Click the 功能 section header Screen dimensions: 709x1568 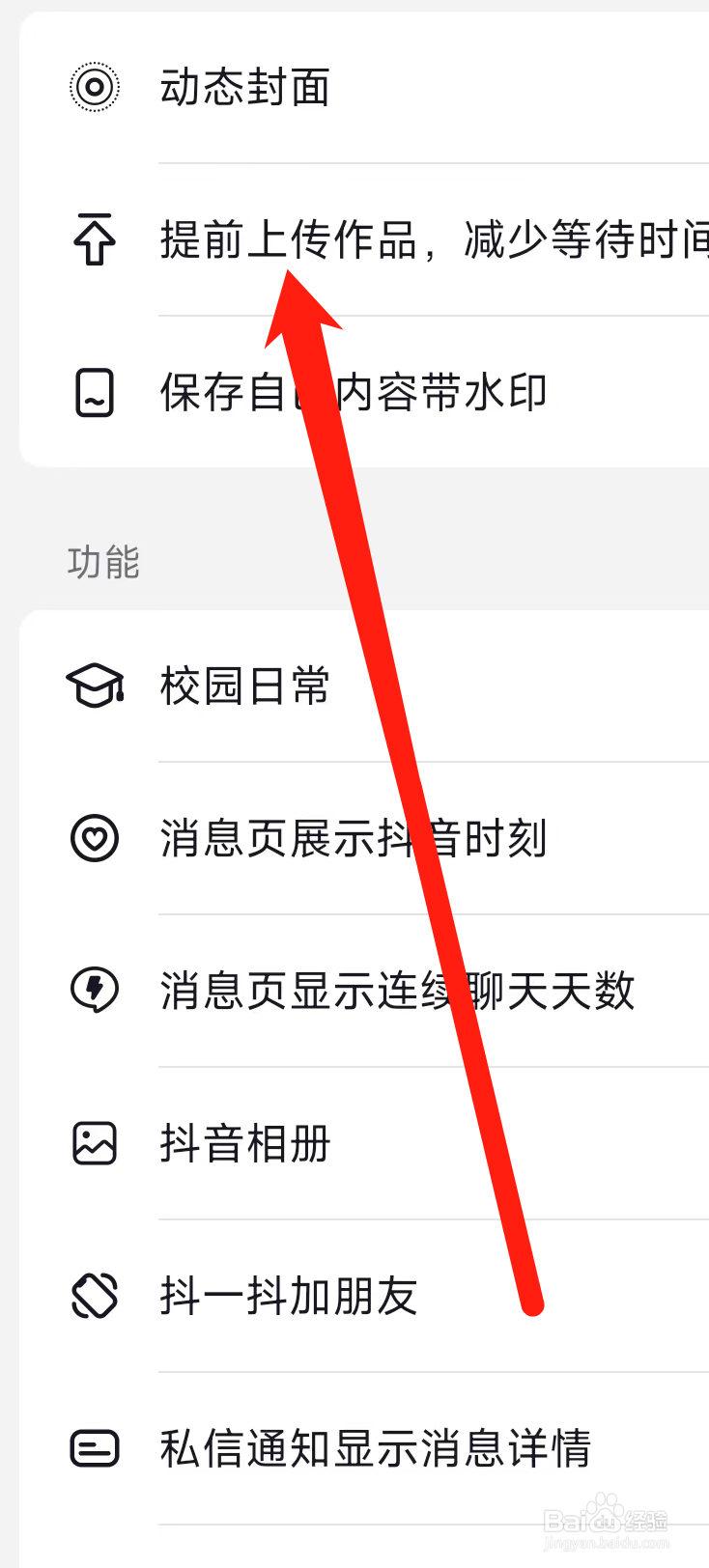(104, 559)
